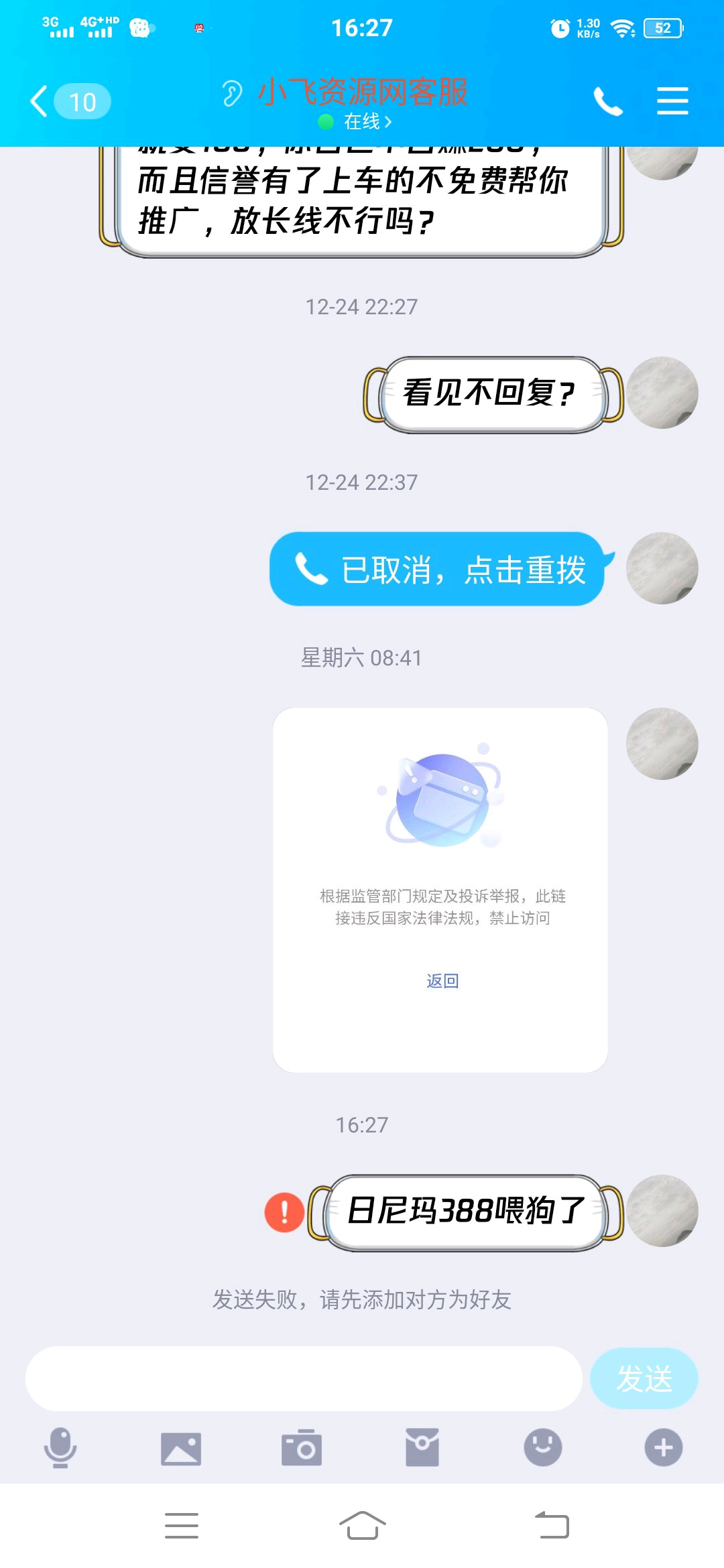Open the camera to take a photo

pos(302,1449)
